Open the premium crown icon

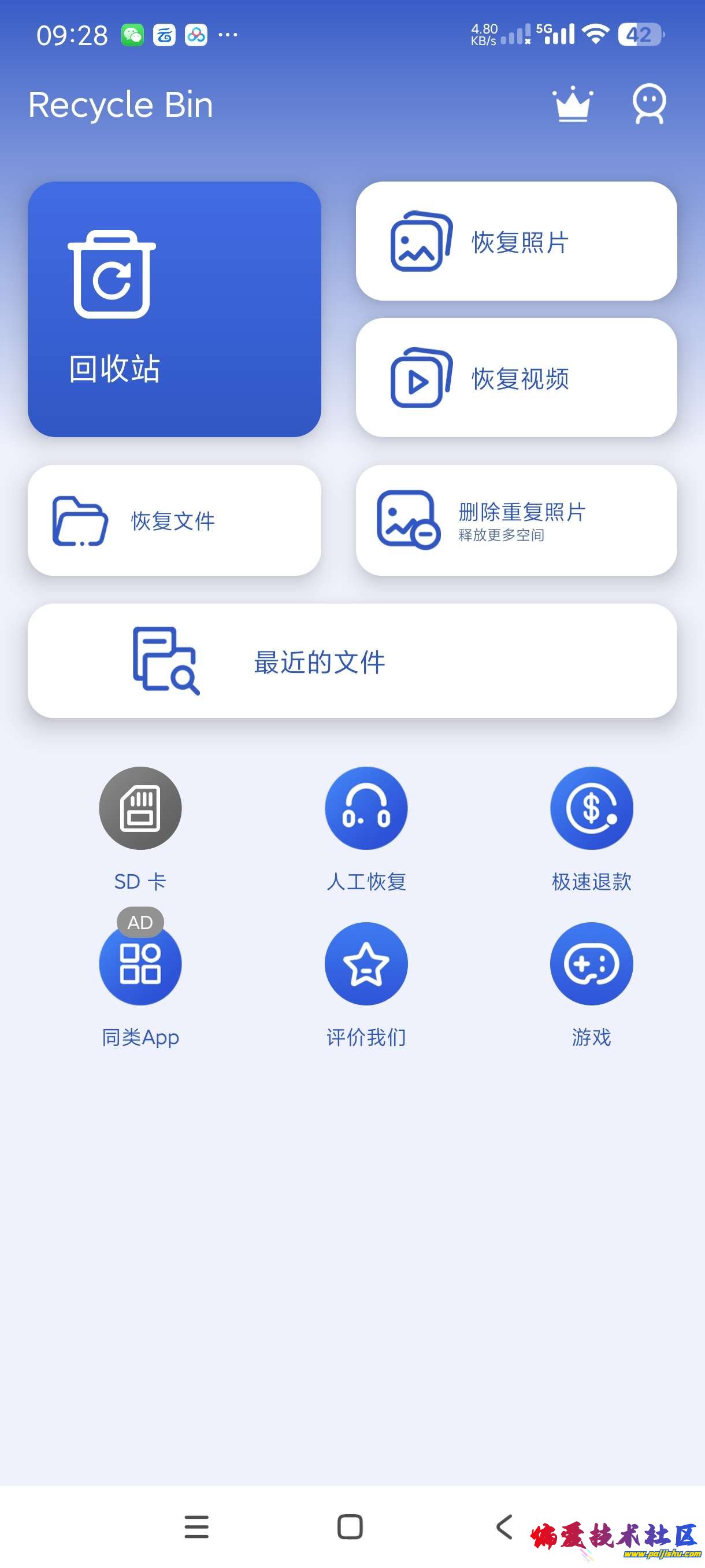pyautogui.click(x=573, y=105)
